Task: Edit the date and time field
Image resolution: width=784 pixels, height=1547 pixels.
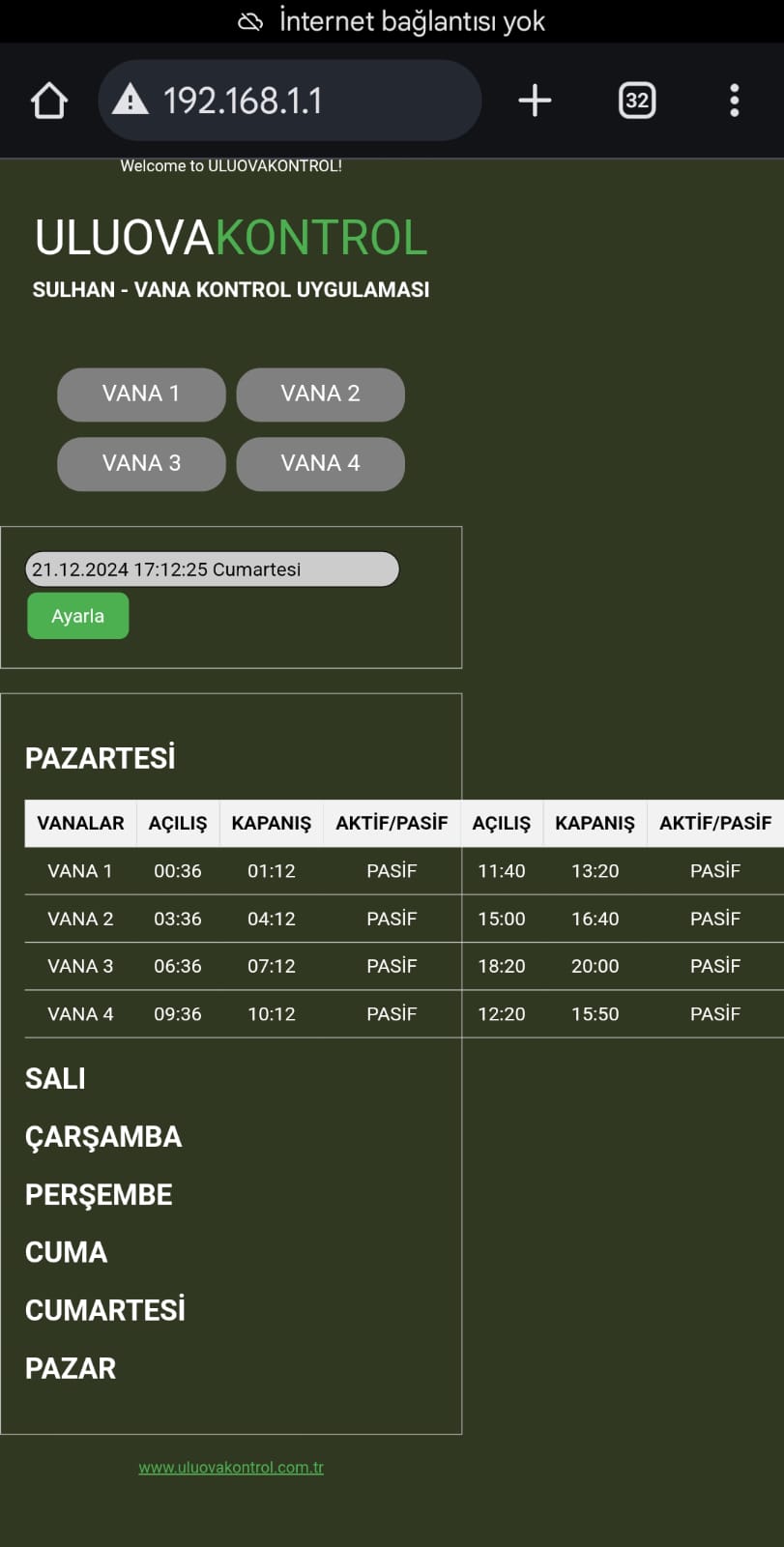Action: [x=212, y=569]
